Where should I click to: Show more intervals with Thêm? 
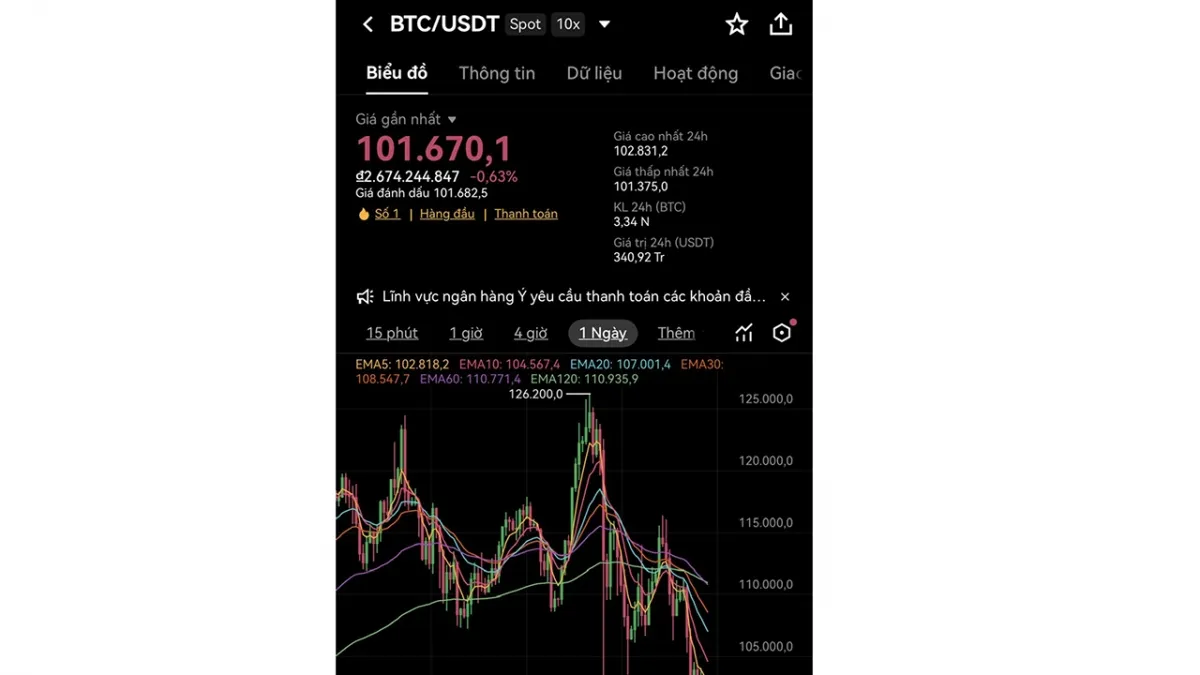pos(676,333)
